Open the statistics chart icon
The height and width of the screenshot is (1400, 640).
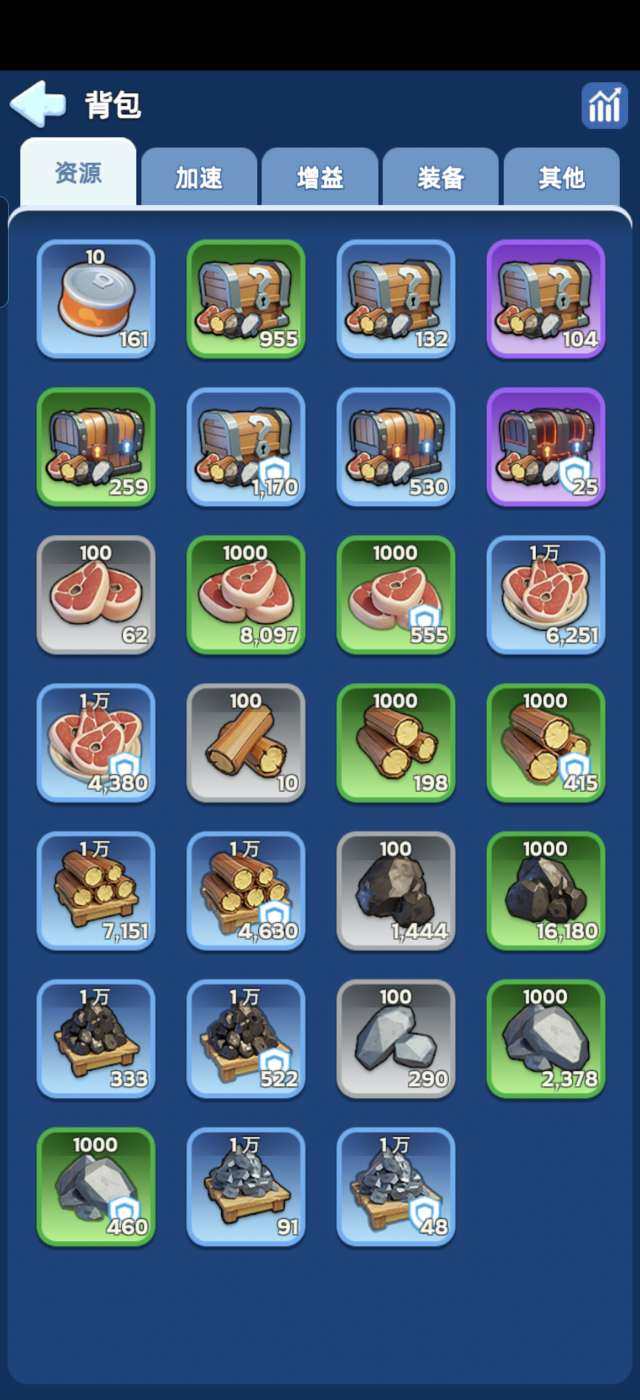point(604,105)
